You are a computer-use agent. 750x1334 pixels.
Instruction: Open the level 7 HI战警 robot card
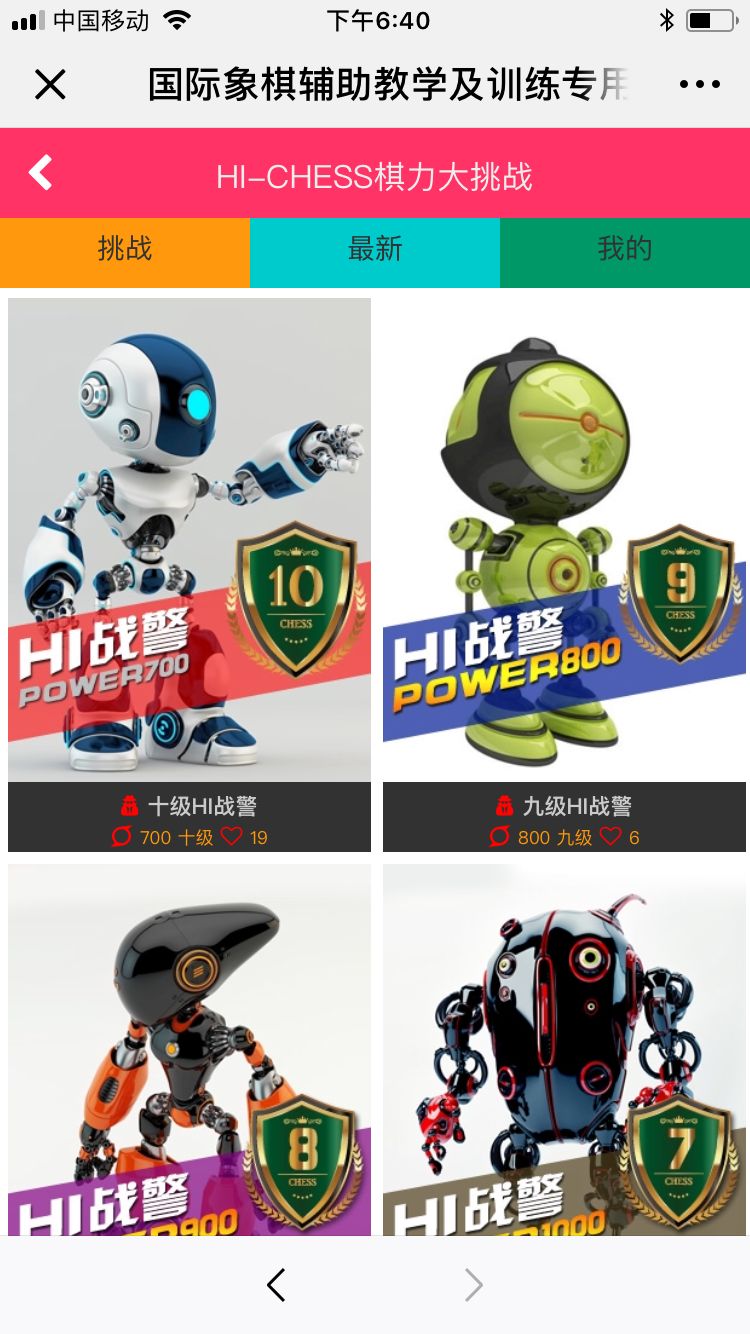564,1050
